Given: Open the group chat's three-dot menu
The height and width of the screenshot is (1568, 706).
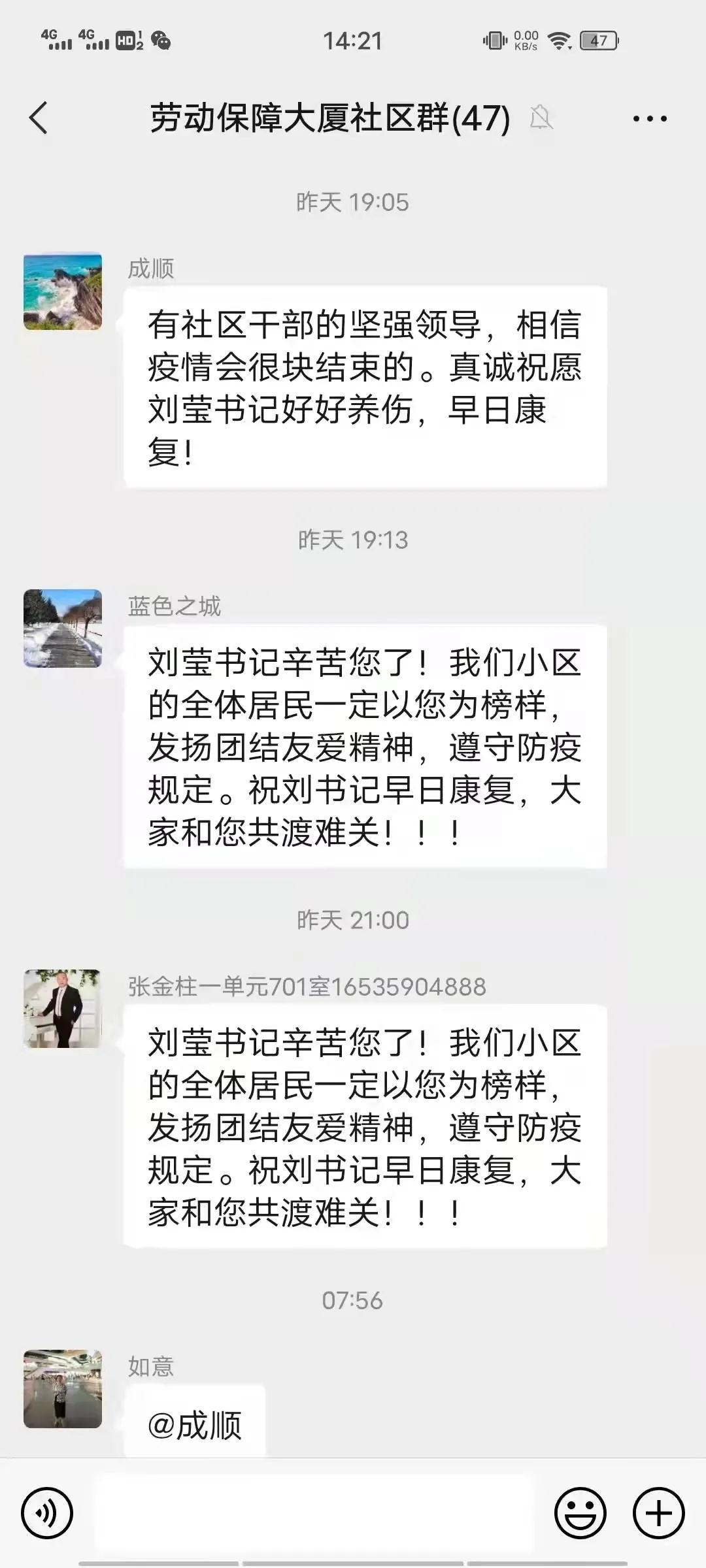Looking at the screenshot, I should tap(650, 119).
